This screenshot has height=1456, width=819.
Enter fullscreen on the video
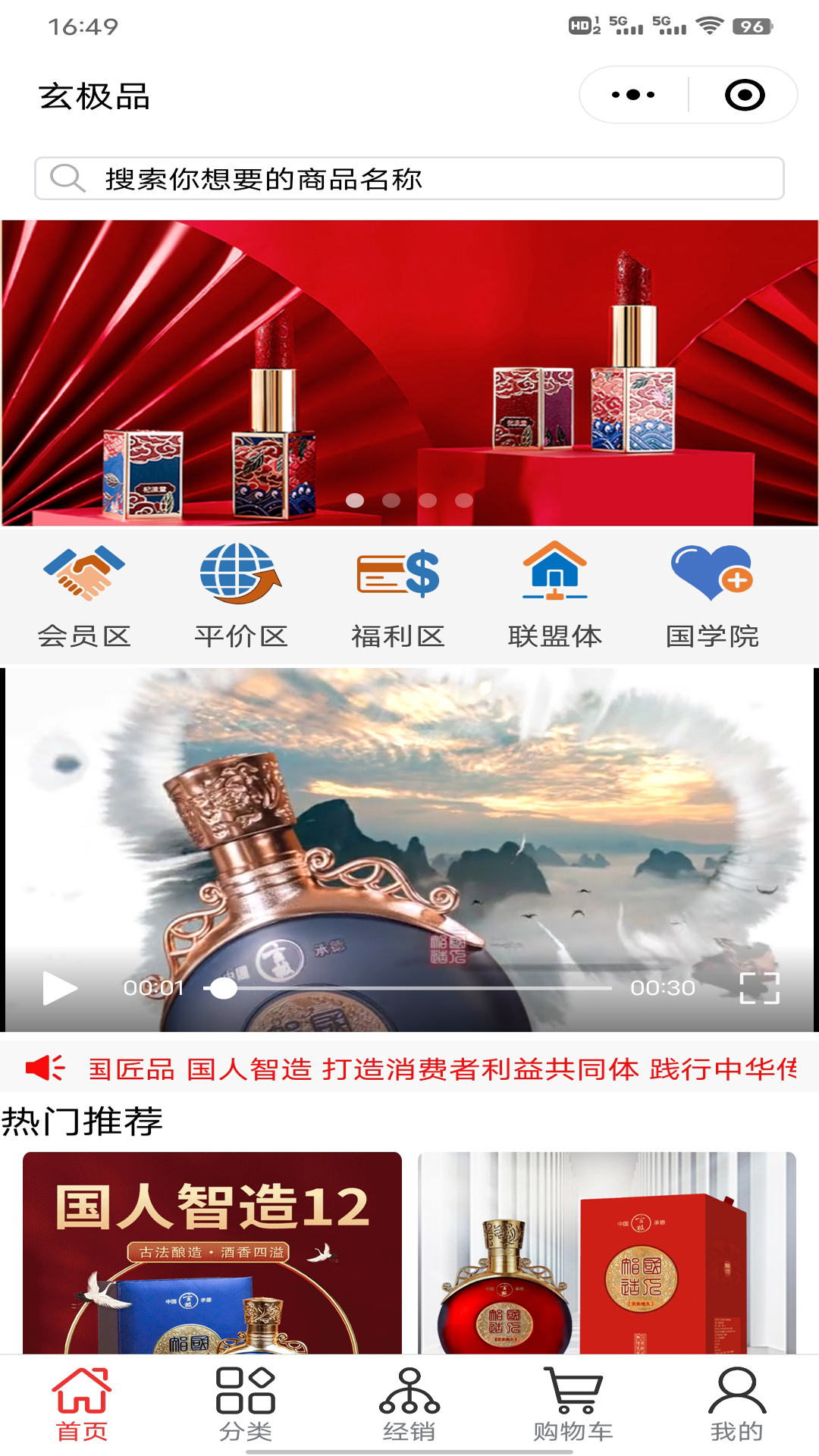pyautogui.click(x=760, y=988)
